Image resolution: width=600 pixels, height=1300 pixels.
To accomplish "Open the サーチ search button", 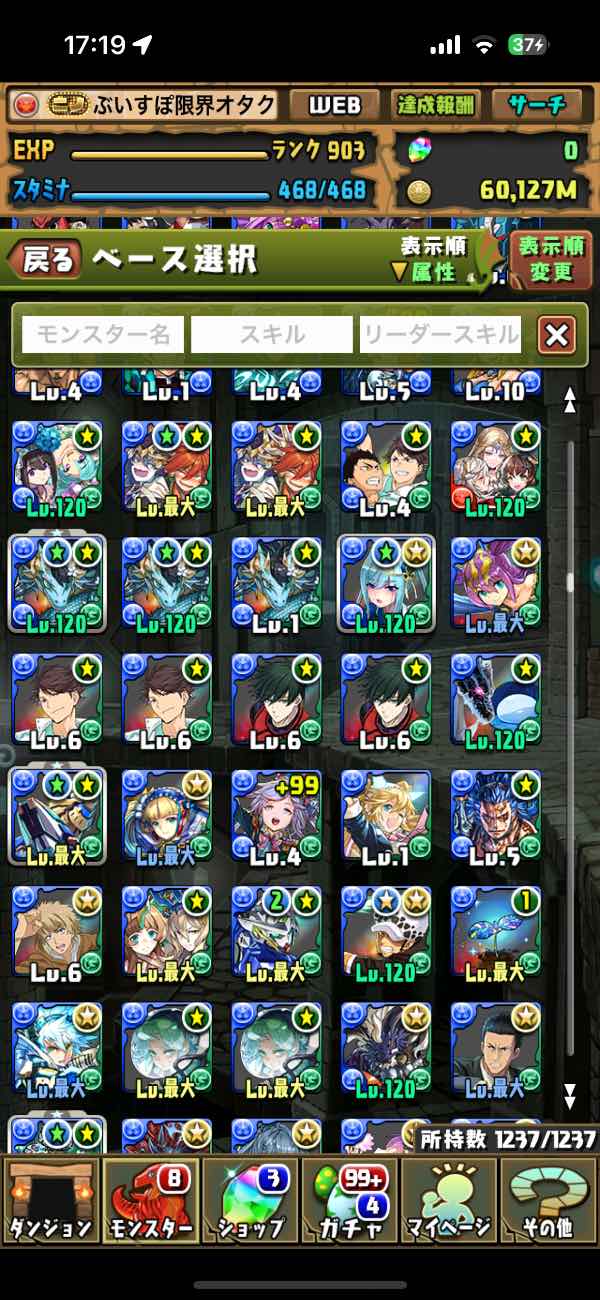I will click(536, 105).
